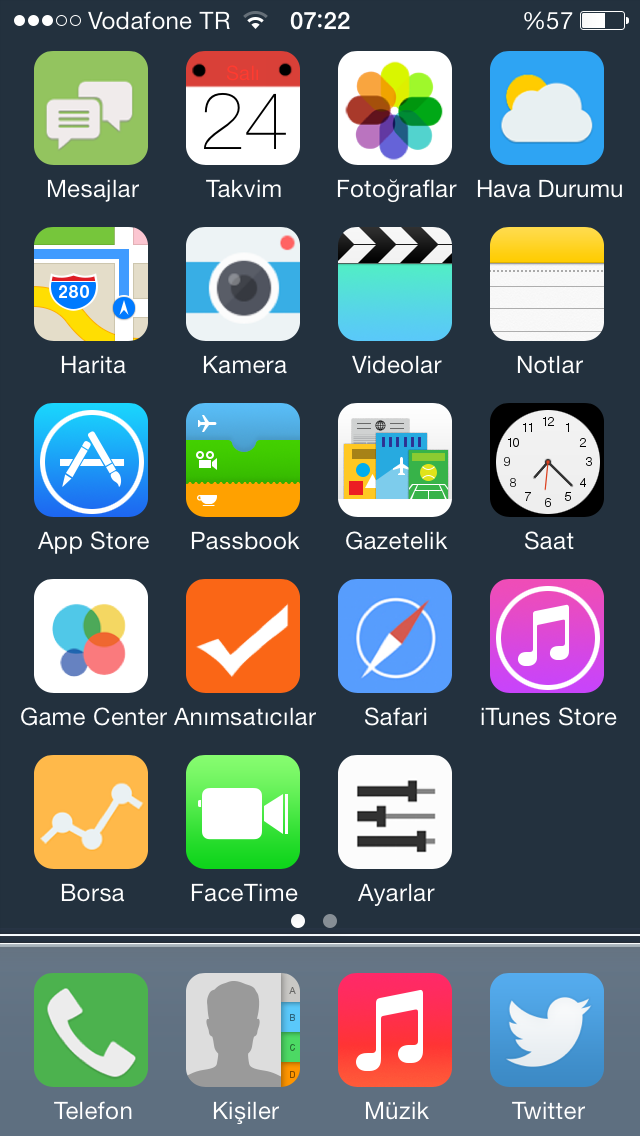Open Passbook app
Viewport: 640px width, 1136px height.
[x=243, y=460]
